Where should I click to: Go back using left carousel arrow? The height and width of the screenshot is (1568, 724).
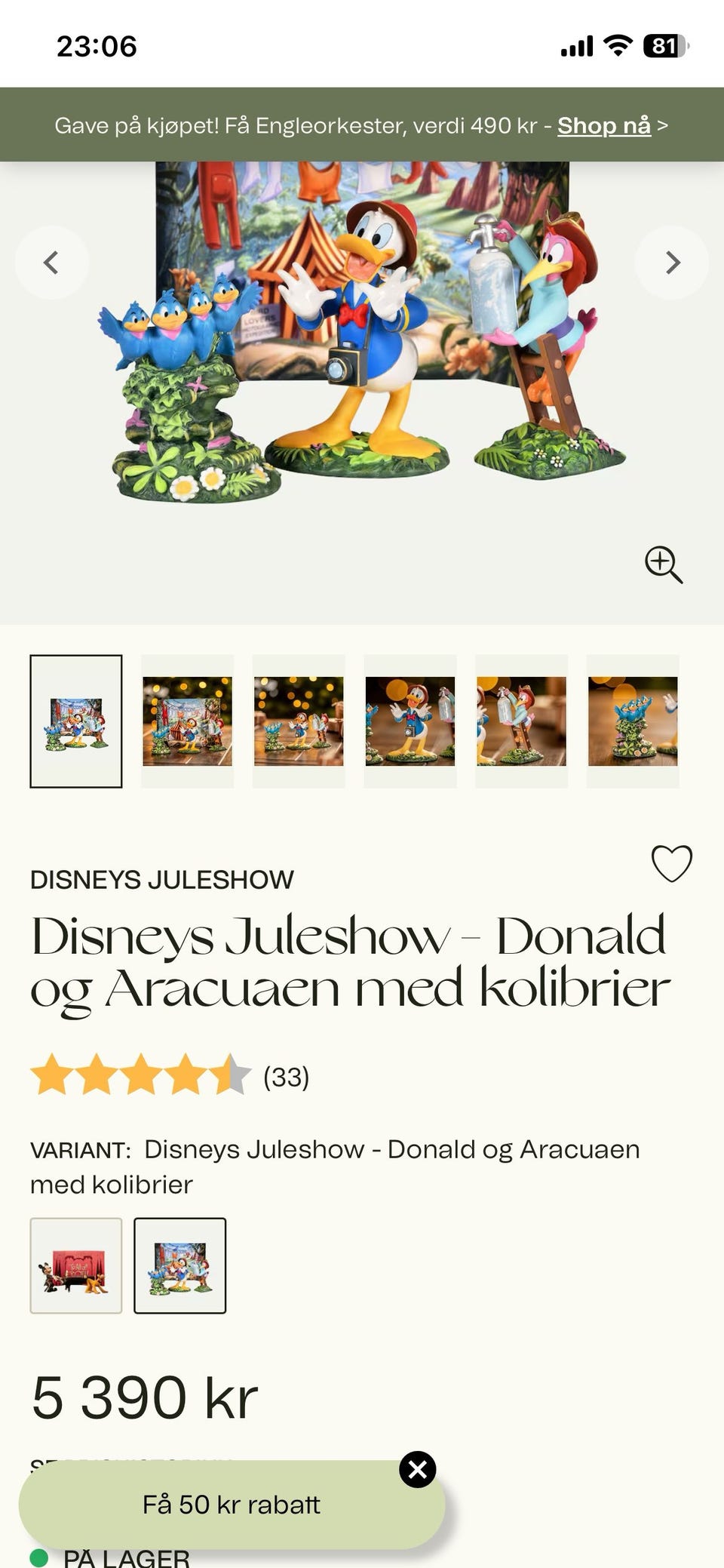coord(51,263)
